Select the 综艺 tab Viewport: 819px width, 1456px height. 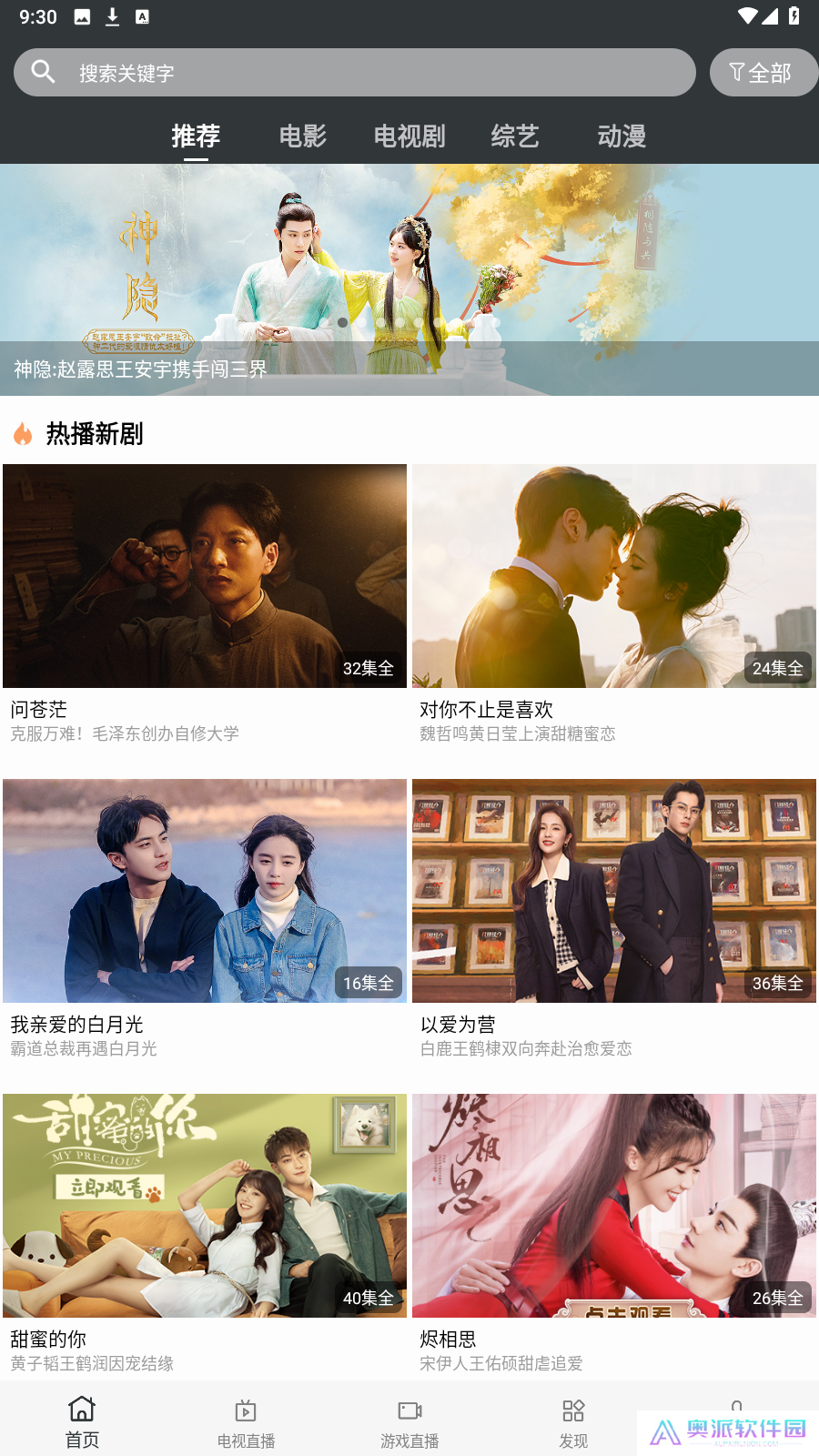pyautogui.click(x=515, y=136)
